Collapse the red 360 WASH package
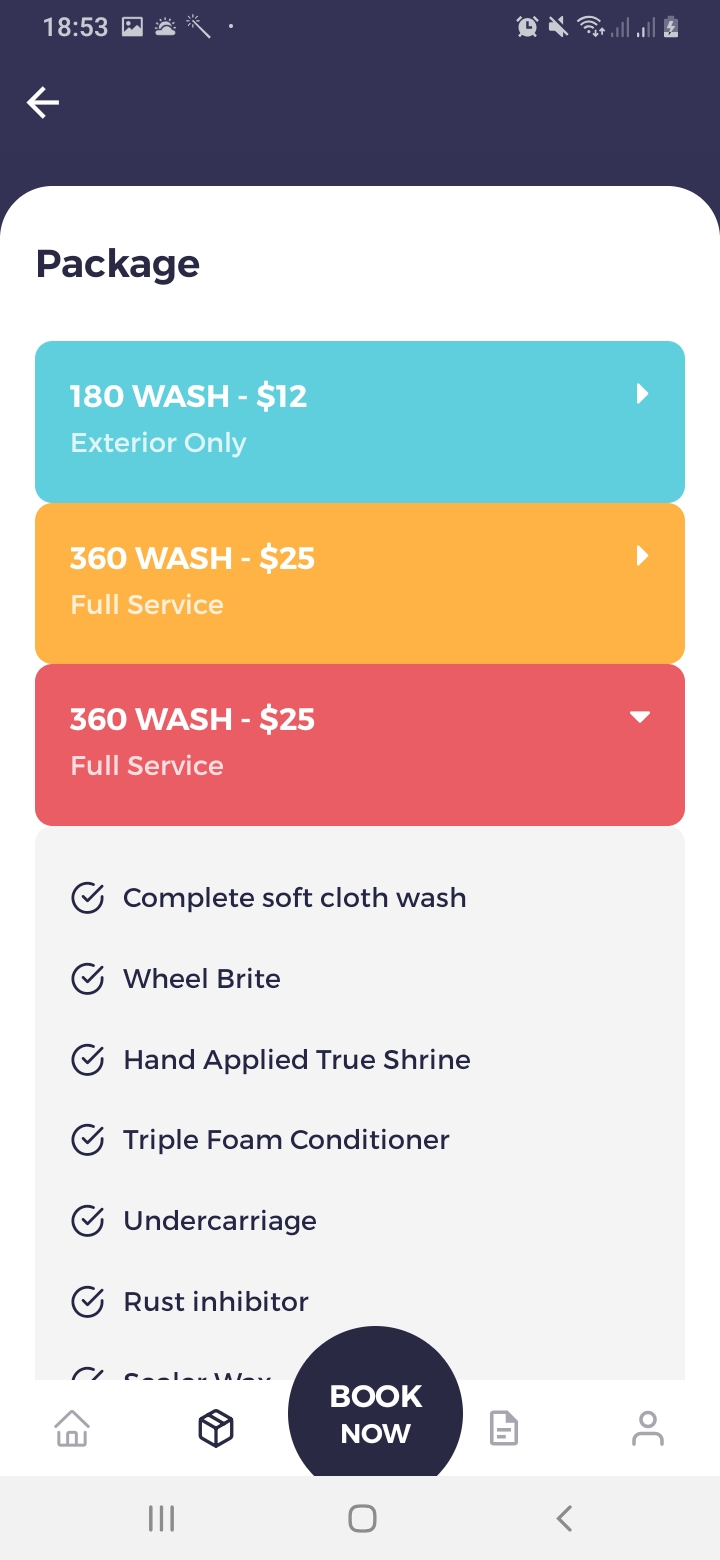 (360, 744)
